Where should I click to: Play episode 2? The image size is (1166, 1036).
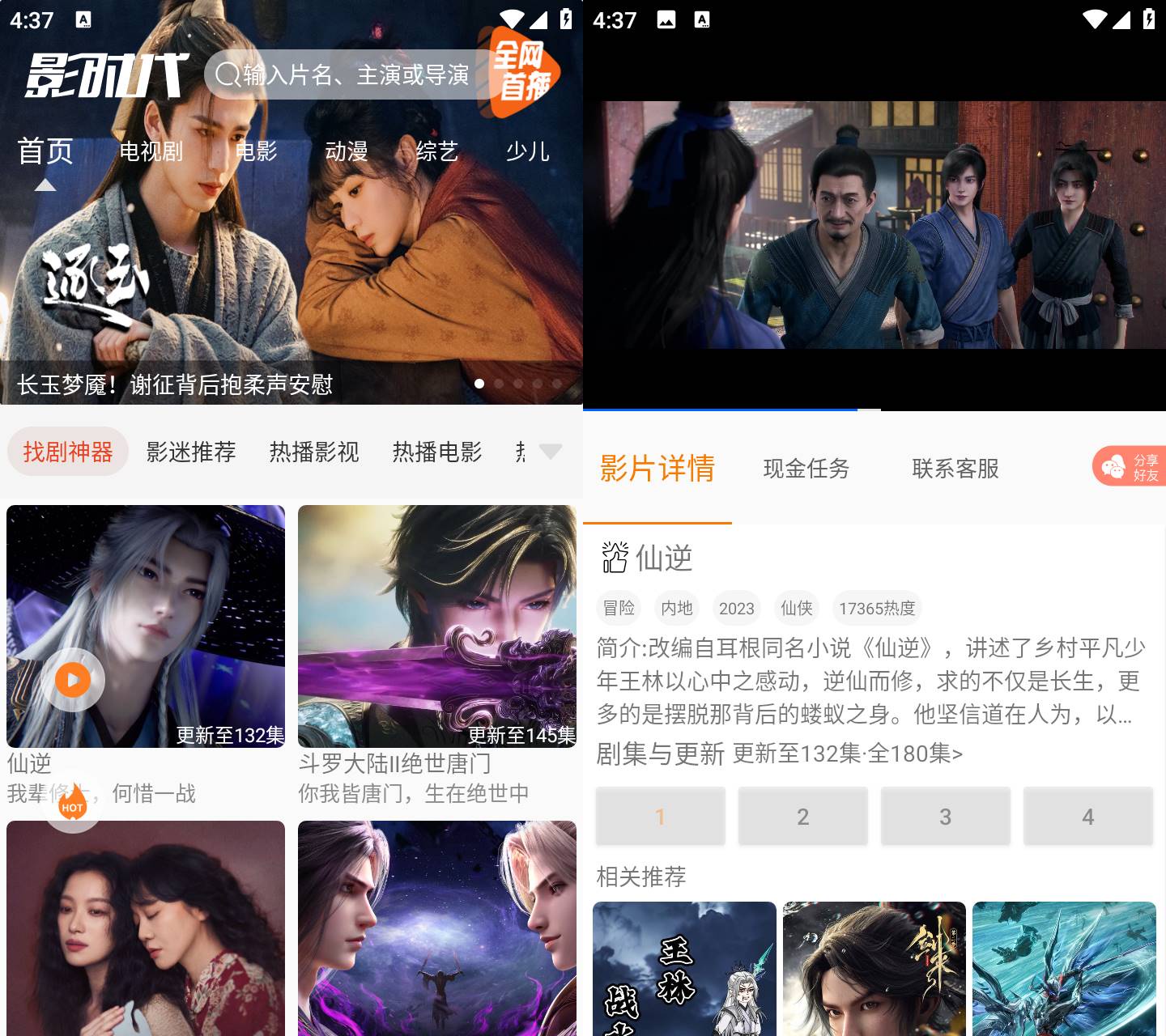point(802,817)
